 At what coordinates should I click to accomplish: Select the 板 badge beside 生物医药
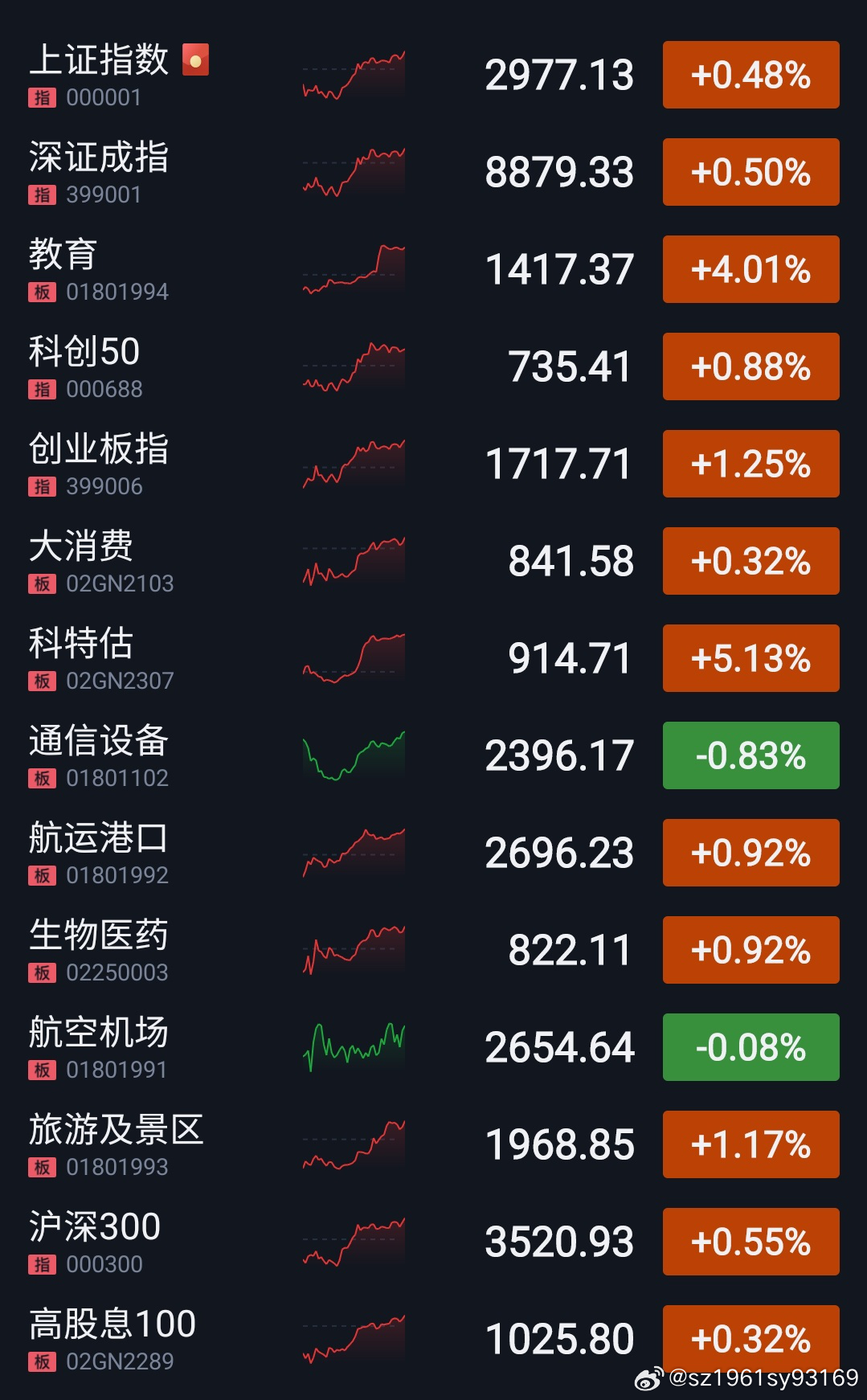[40, 972]
